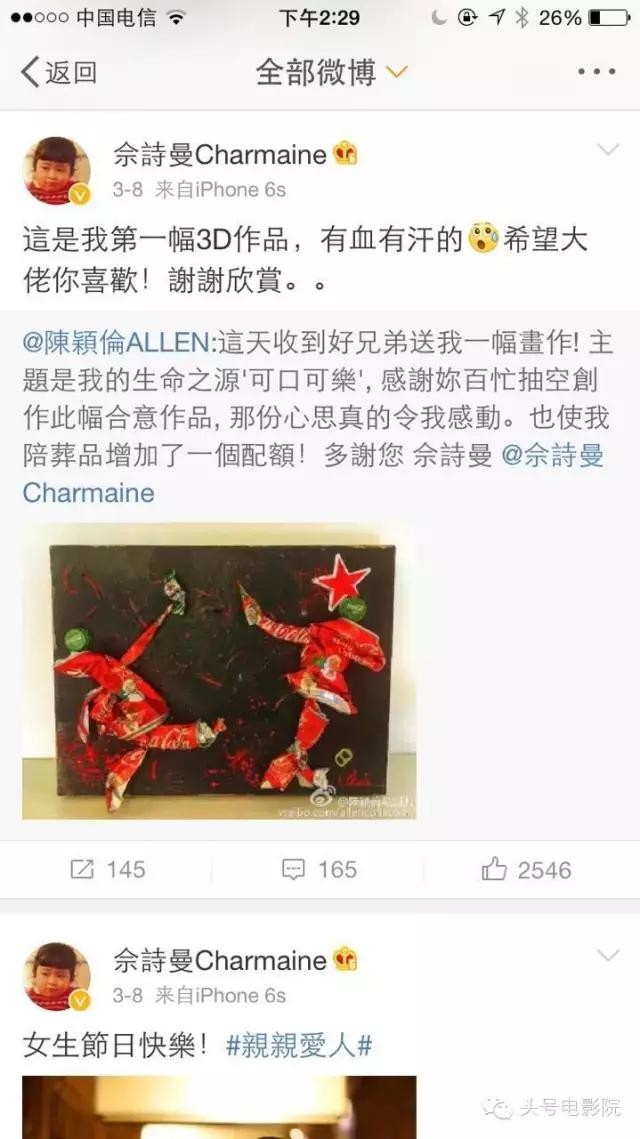Open the 全部微博 filter dropdown
This screenshot has width=640, height=1139.
331,72
